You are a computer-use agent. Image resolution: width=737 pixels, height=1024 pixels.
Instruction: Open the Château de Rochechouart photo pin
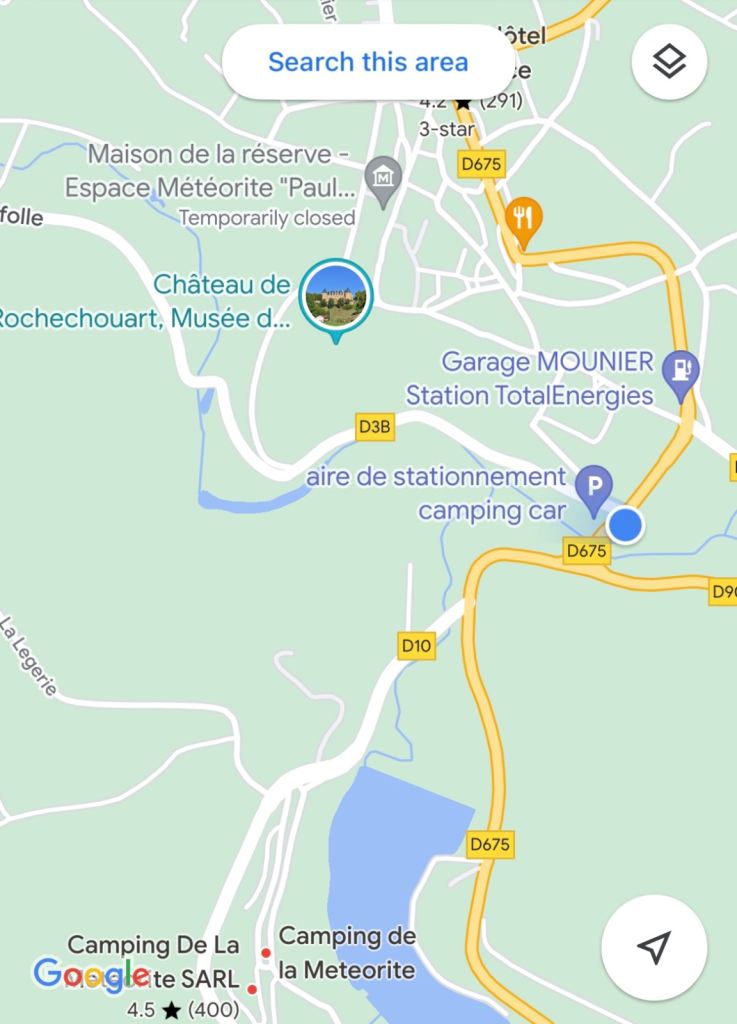click(x=337, y=294)
